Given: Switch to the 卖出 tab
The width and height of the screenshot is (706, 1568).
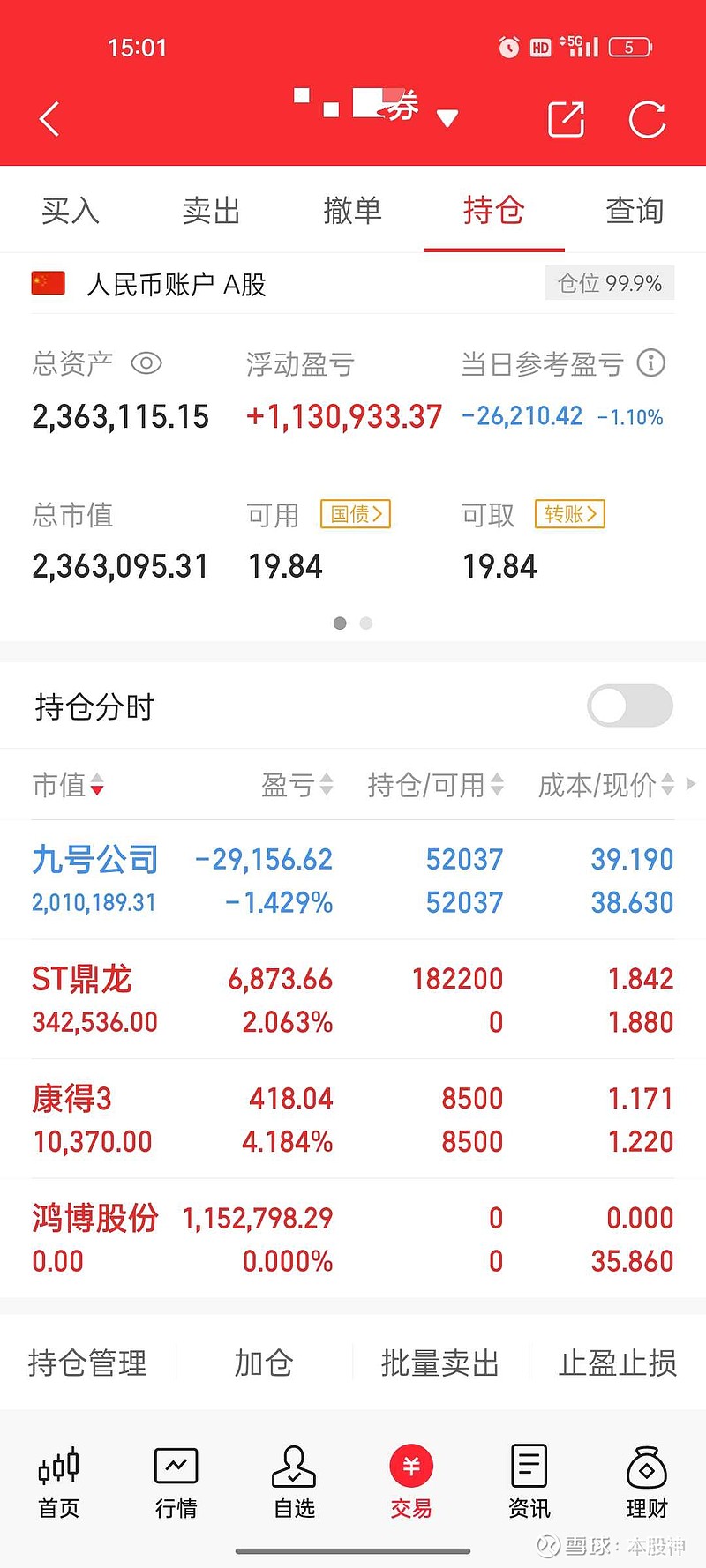Looking at the screenshot, I should coord(212,210).
